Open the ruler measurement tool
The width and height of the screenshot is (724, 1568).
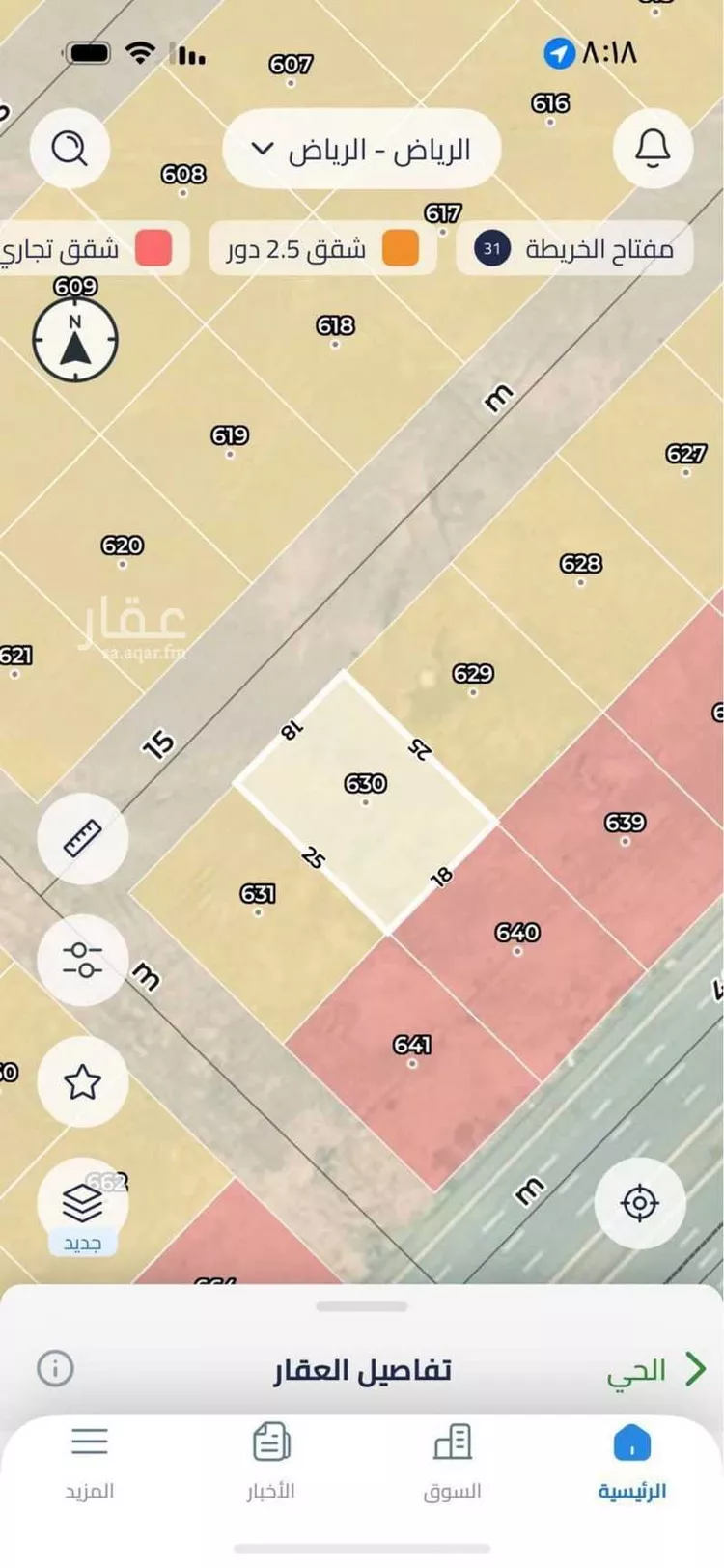(x=83, y=837)
